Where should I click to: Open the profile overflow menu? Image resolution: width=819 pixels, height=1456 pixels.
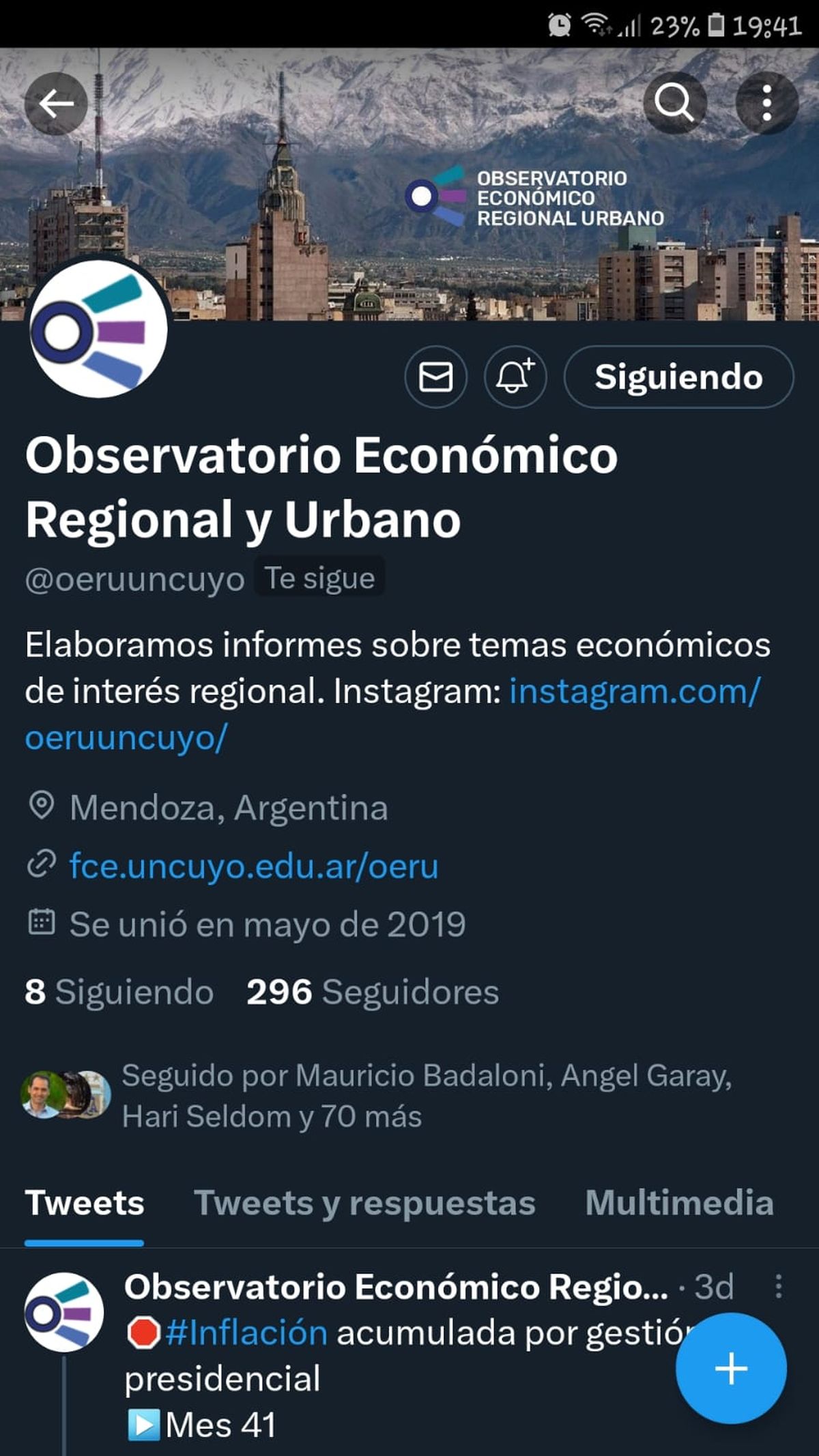766,103
